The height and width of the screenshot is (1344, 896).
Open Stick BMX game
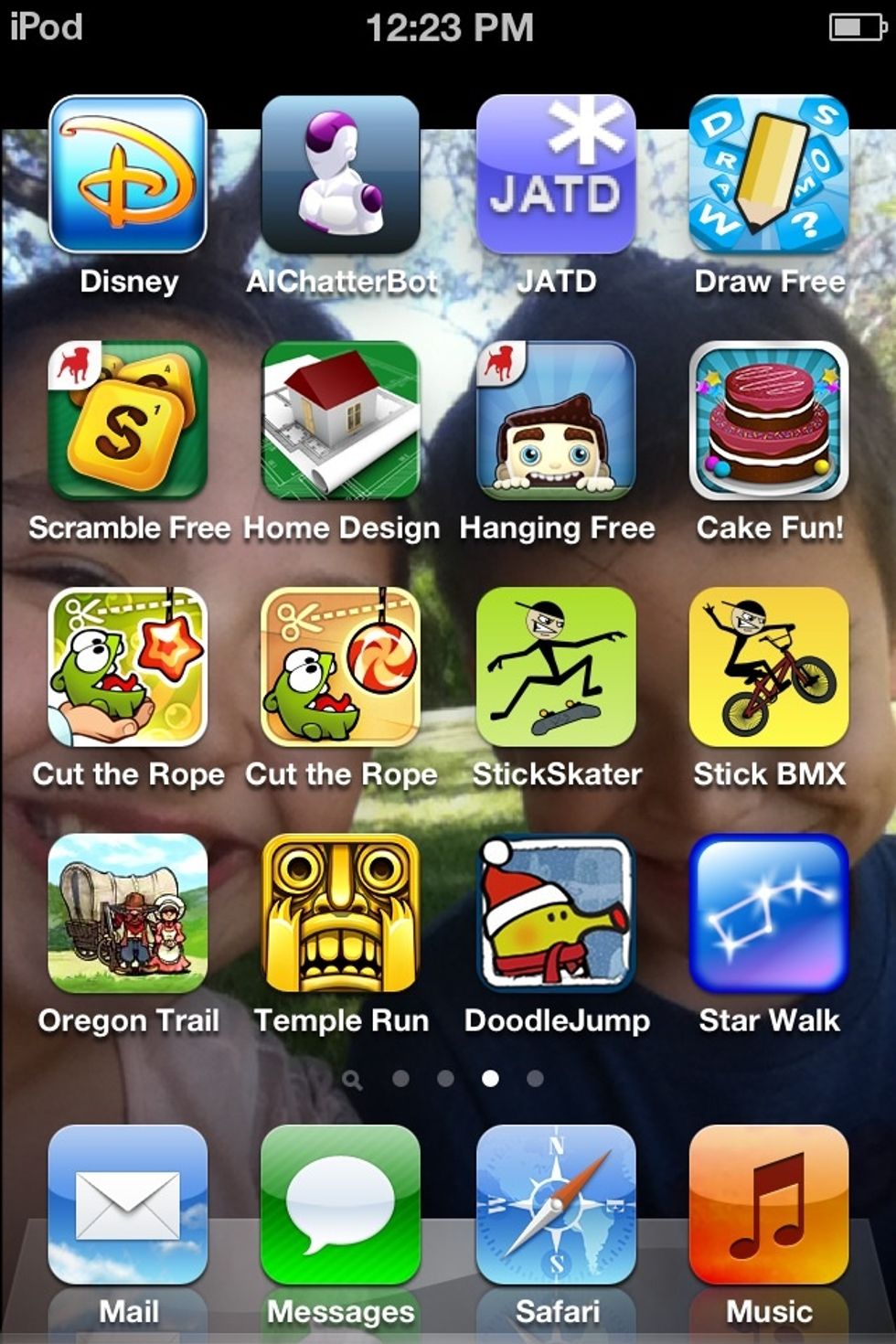[x=769, y=667]
